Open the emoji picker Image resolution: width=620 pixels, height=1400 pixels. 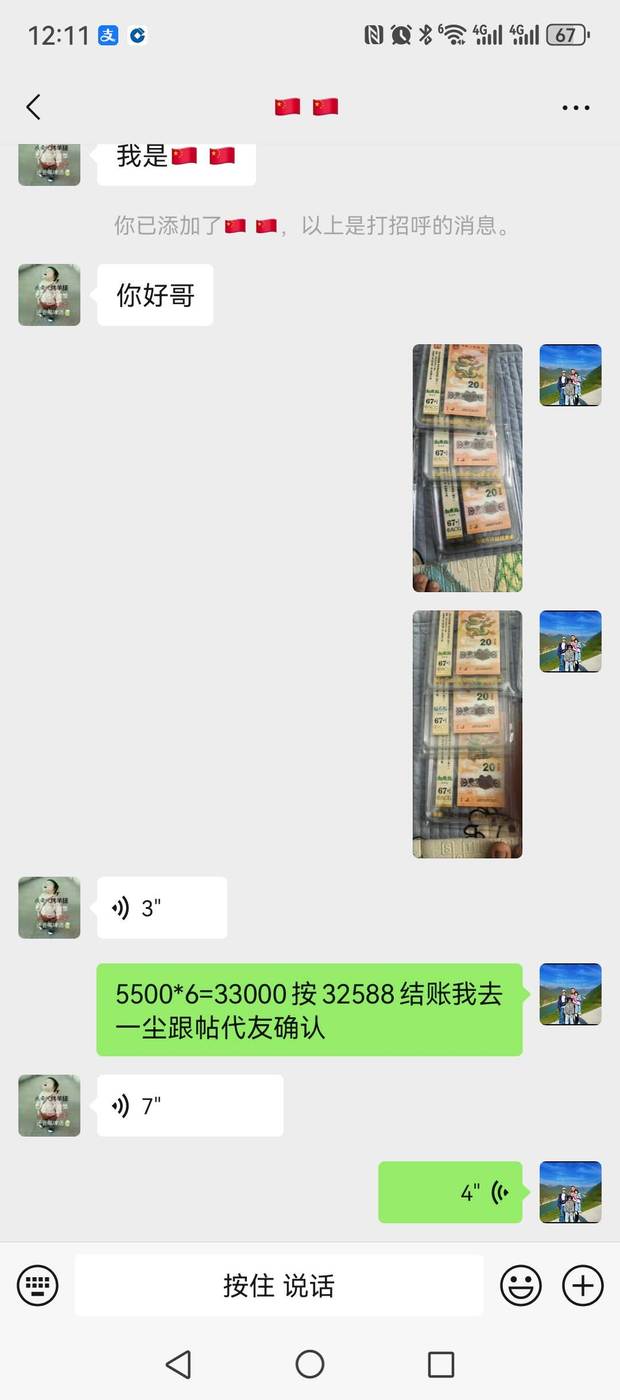click(x=521, y=1285)
